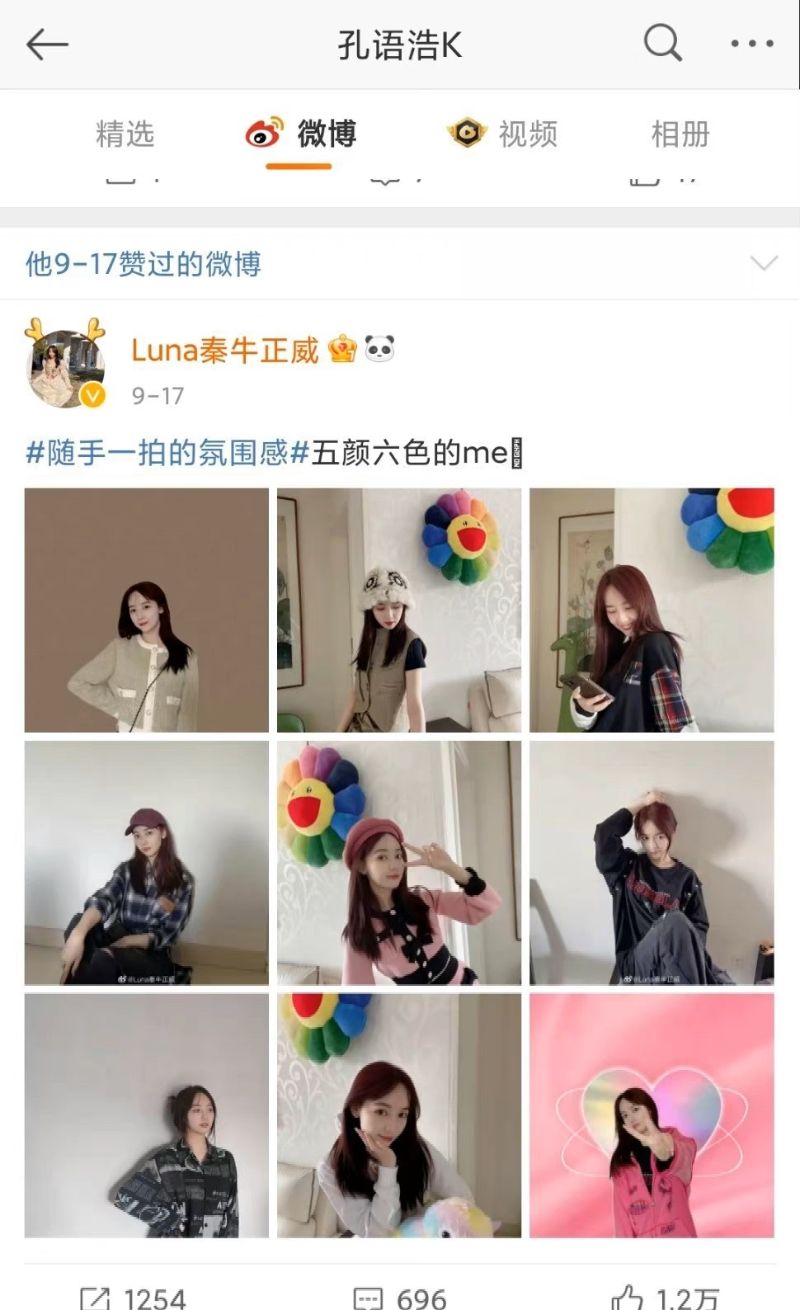
Task: Select the 微博 tab
Action: 301,134
